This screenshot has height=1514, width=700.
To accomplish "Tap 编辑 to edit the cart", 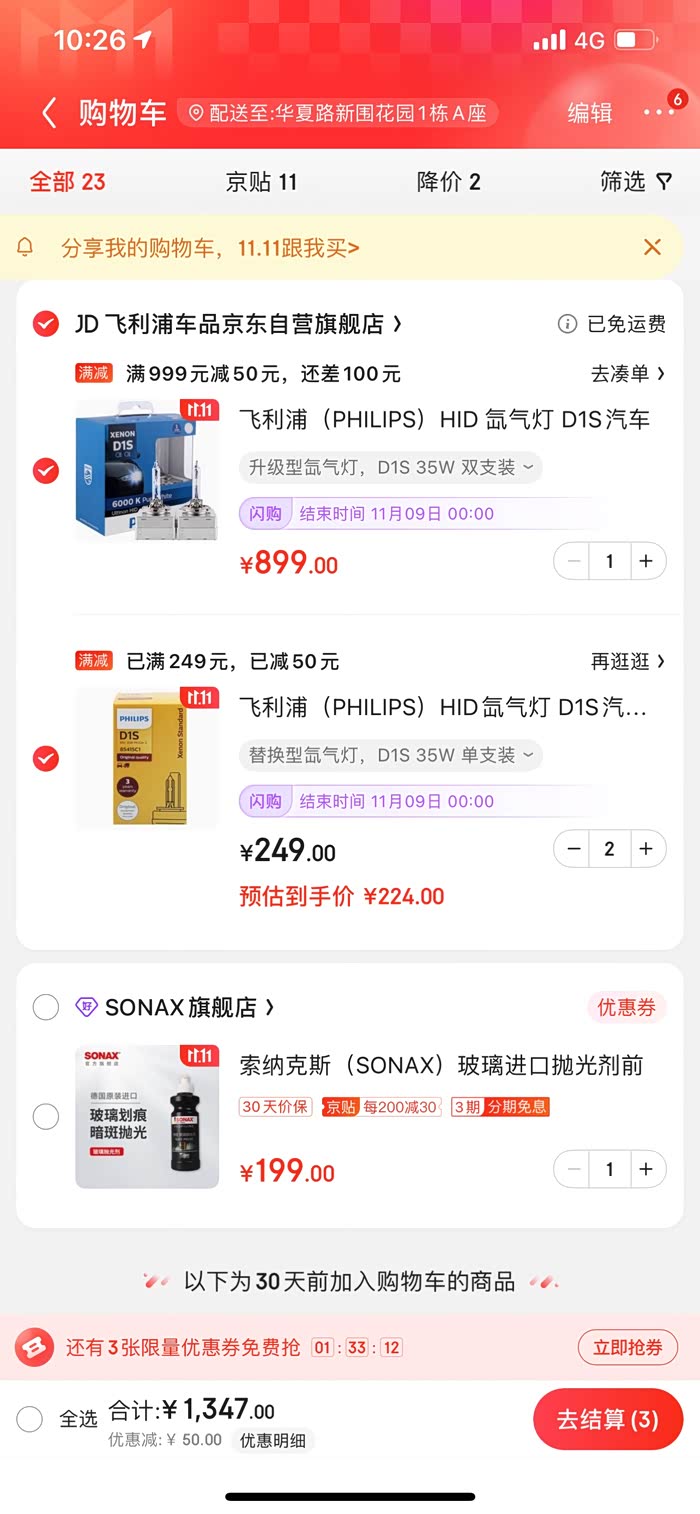I will [589, 113].
